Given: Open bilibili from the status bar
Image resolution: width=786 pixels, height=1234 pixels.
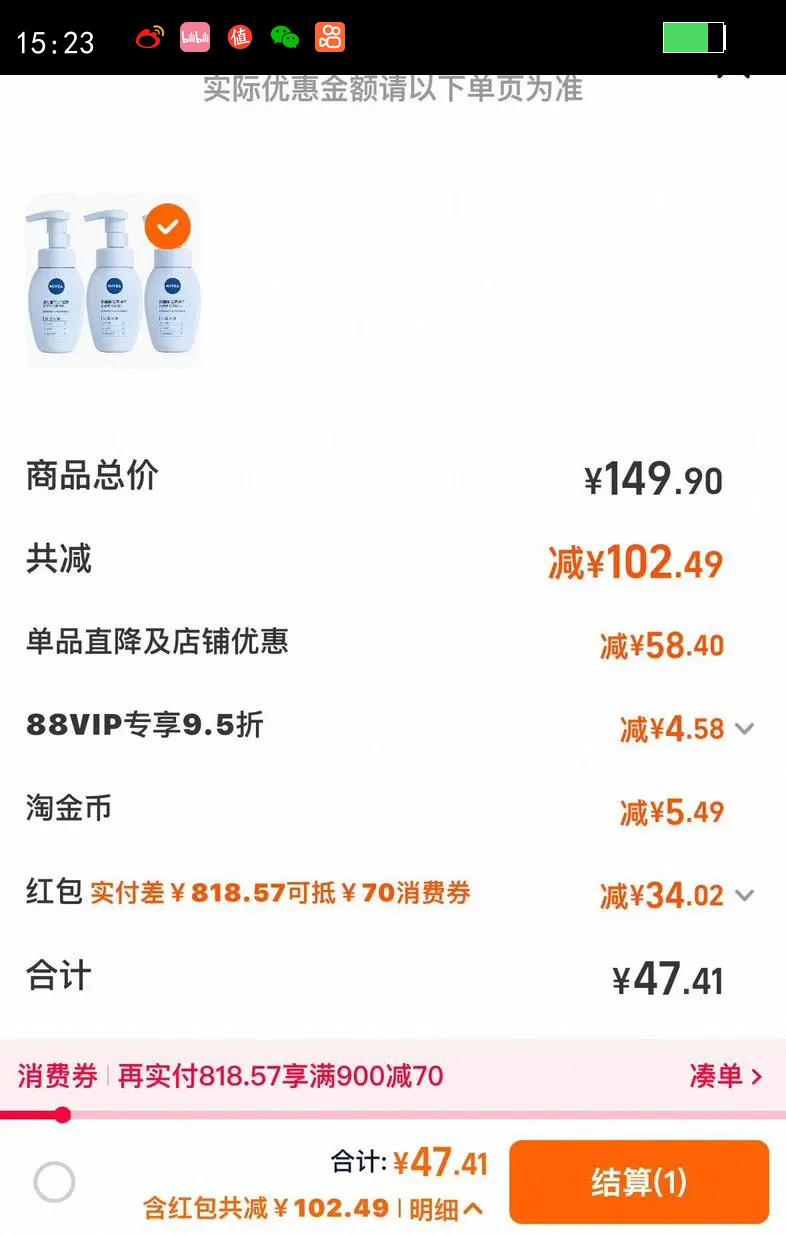Looking at the screenshot, I should coord(194,37).
